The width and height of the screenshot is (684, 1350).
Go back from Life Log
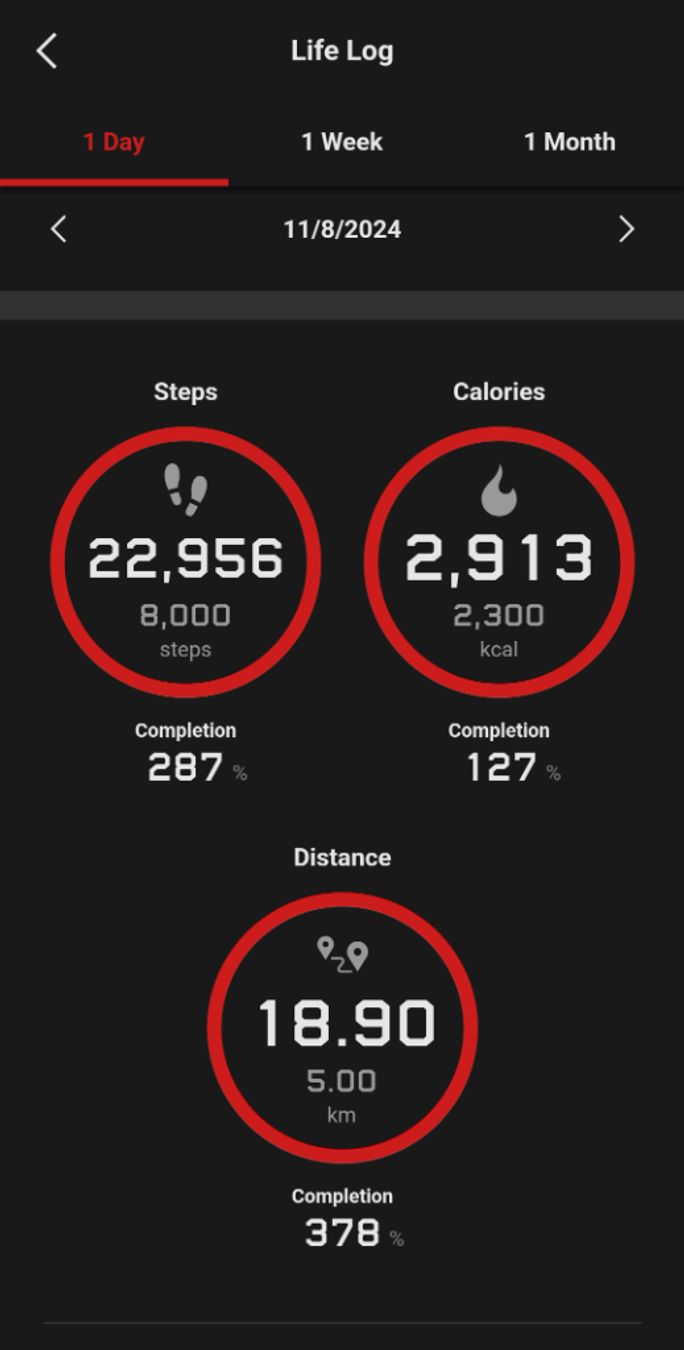click(x=47, y=51)
